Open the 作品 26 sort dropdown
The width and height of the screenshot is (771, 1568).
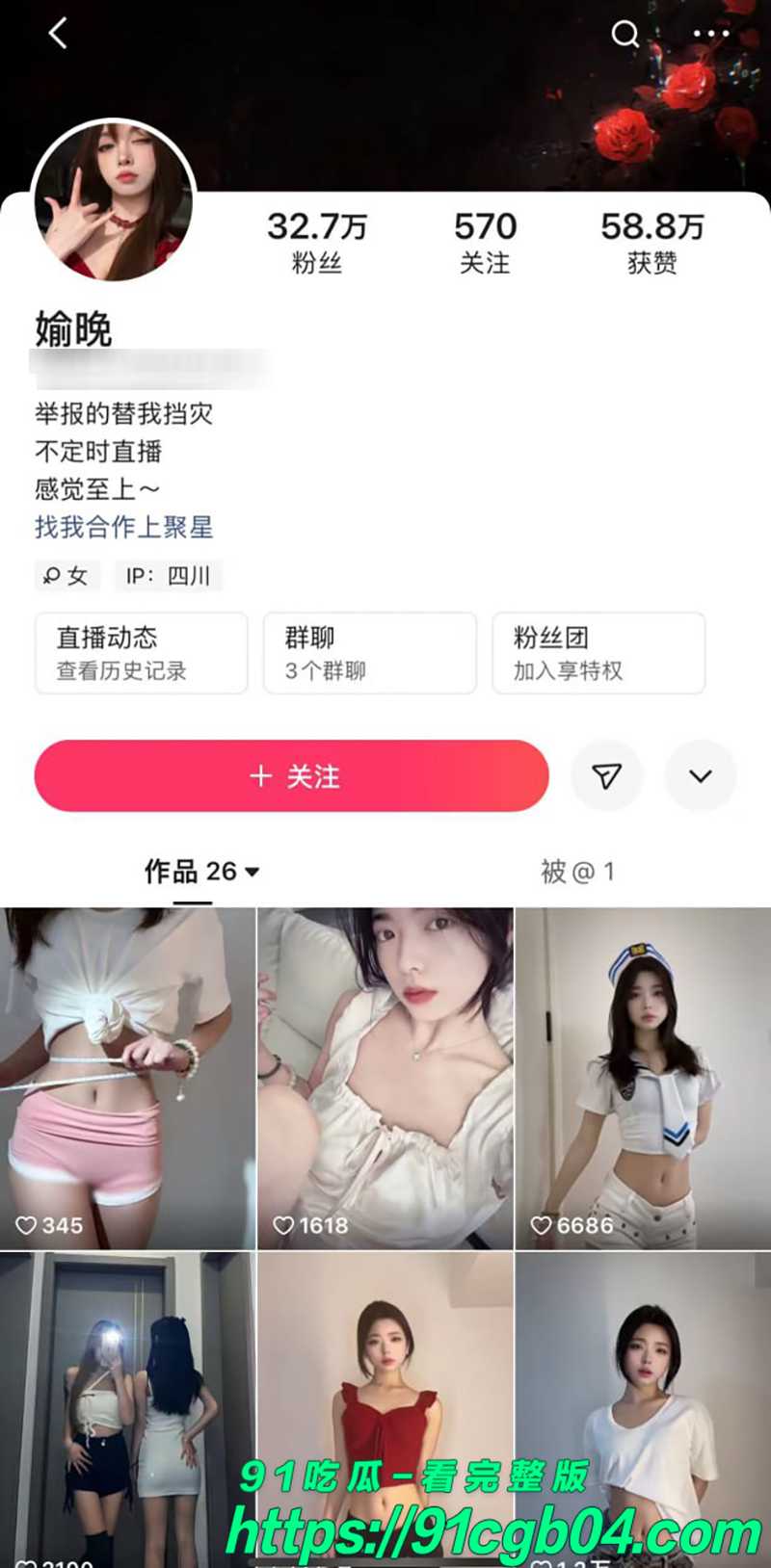pyautogui.click(x=202, y=872)
